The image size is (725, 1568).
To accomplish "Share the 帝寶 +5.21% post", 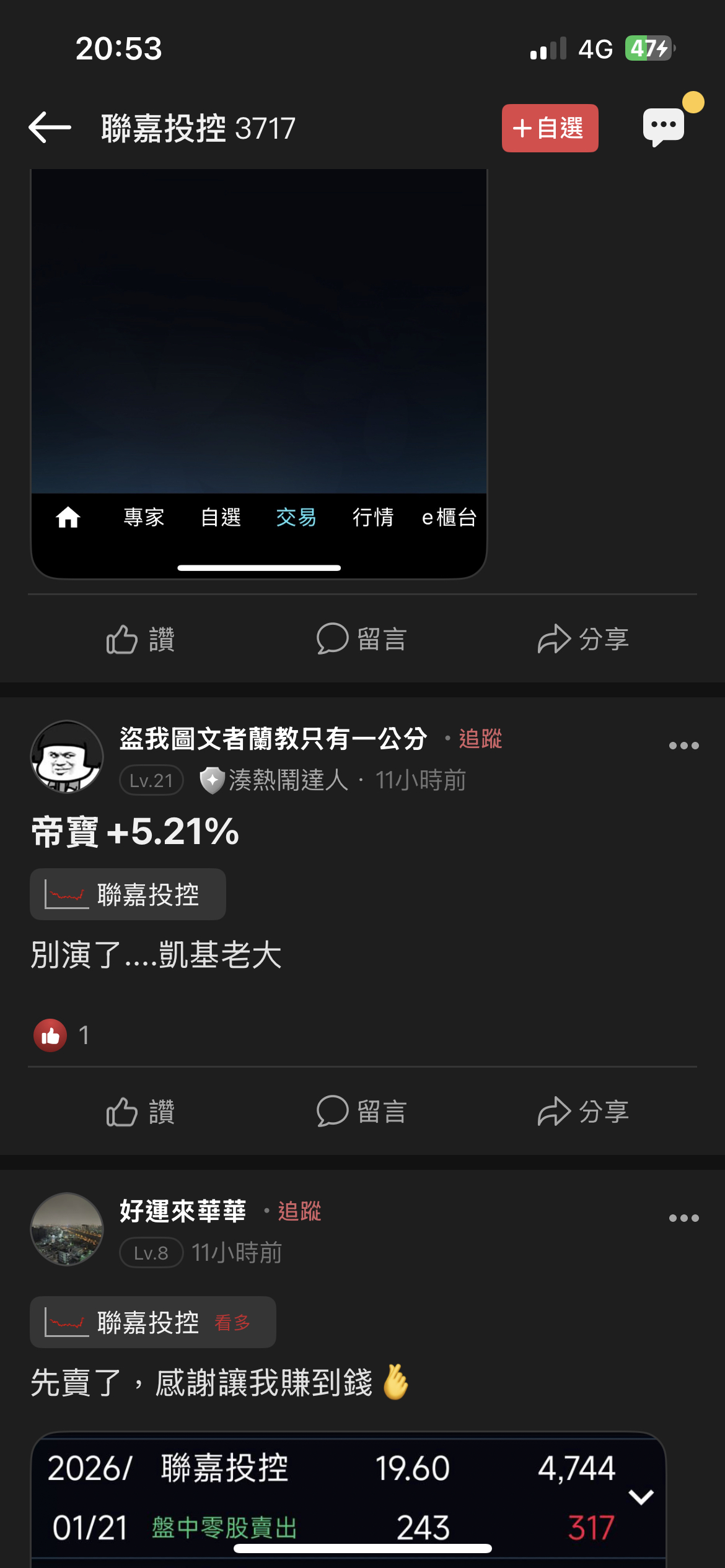I will pyautogui.click(x=582, y=1112).
